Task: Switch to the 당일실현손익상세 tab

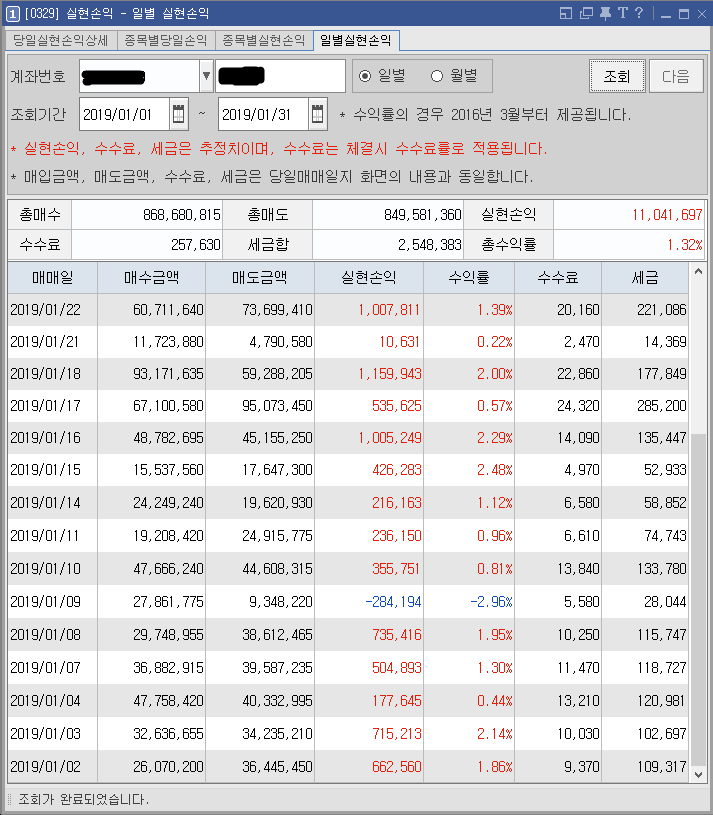Action: tap(60, 41)
